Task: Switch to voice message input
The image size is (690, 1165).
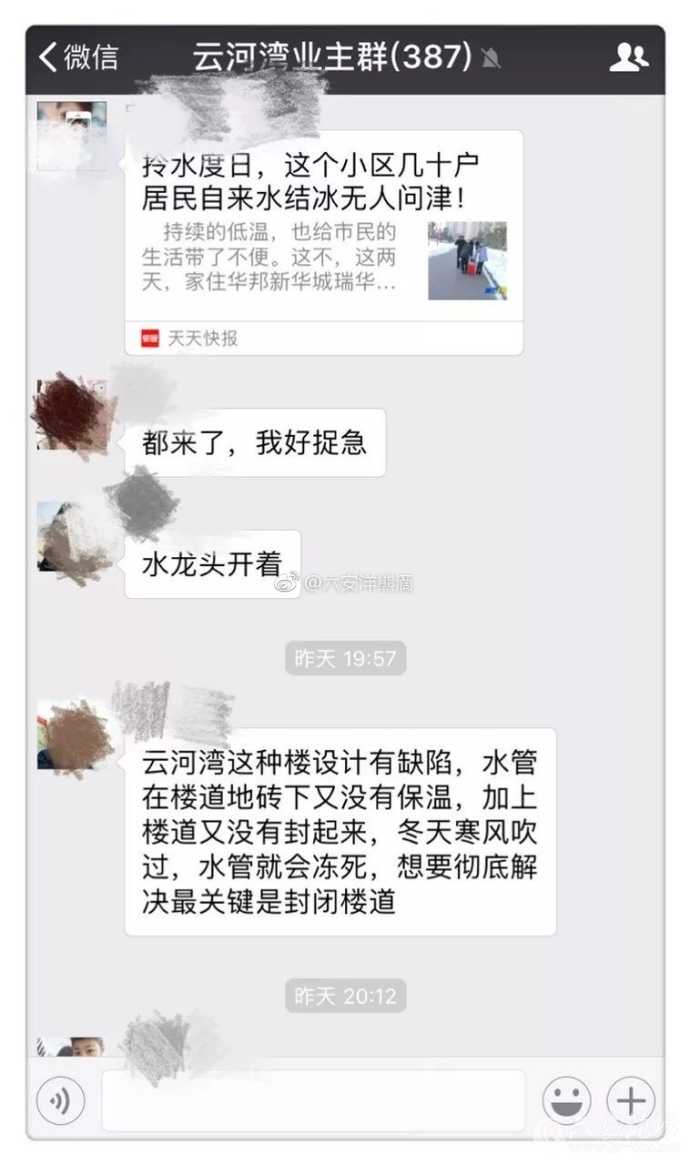Action: (x=60, y=1102)
